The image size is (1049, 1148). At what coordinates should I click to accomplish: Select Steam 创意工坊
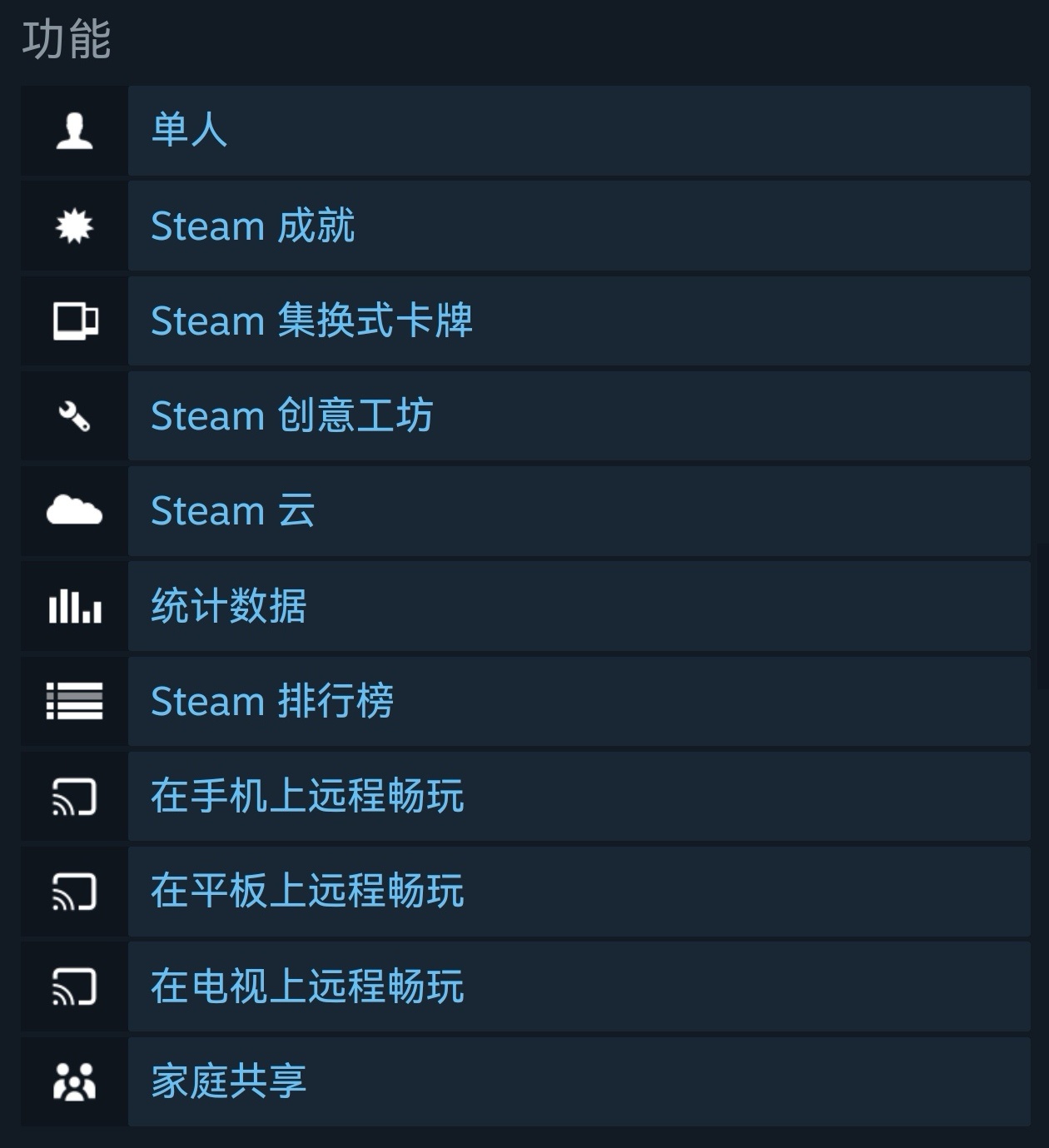291,415
